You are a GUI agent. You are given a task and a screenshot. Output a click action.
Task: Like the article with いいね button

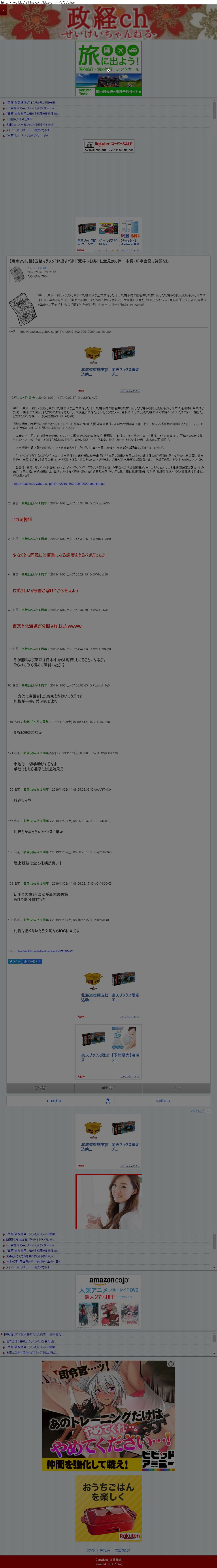pos(32,961)
